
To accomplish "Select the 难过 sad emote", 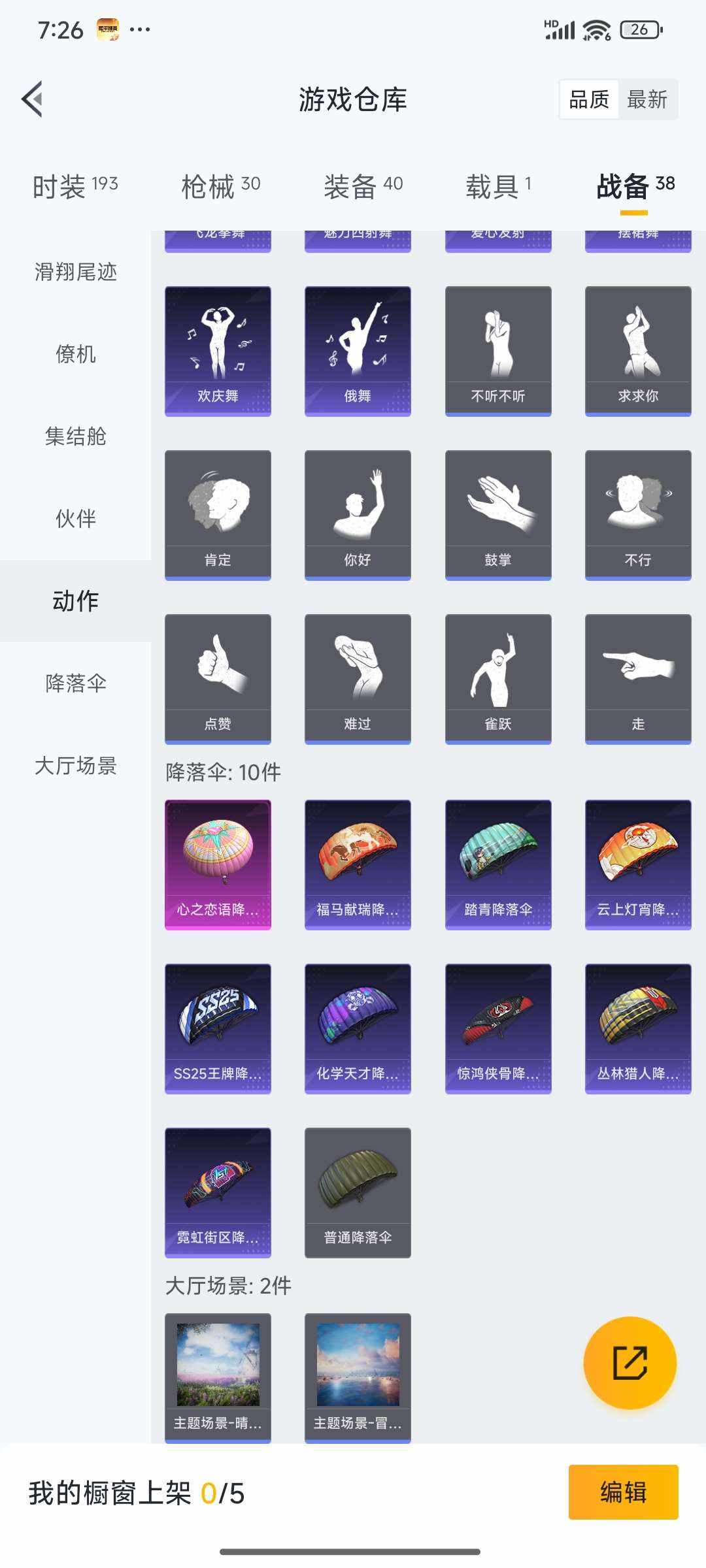I will pos(358,676).
